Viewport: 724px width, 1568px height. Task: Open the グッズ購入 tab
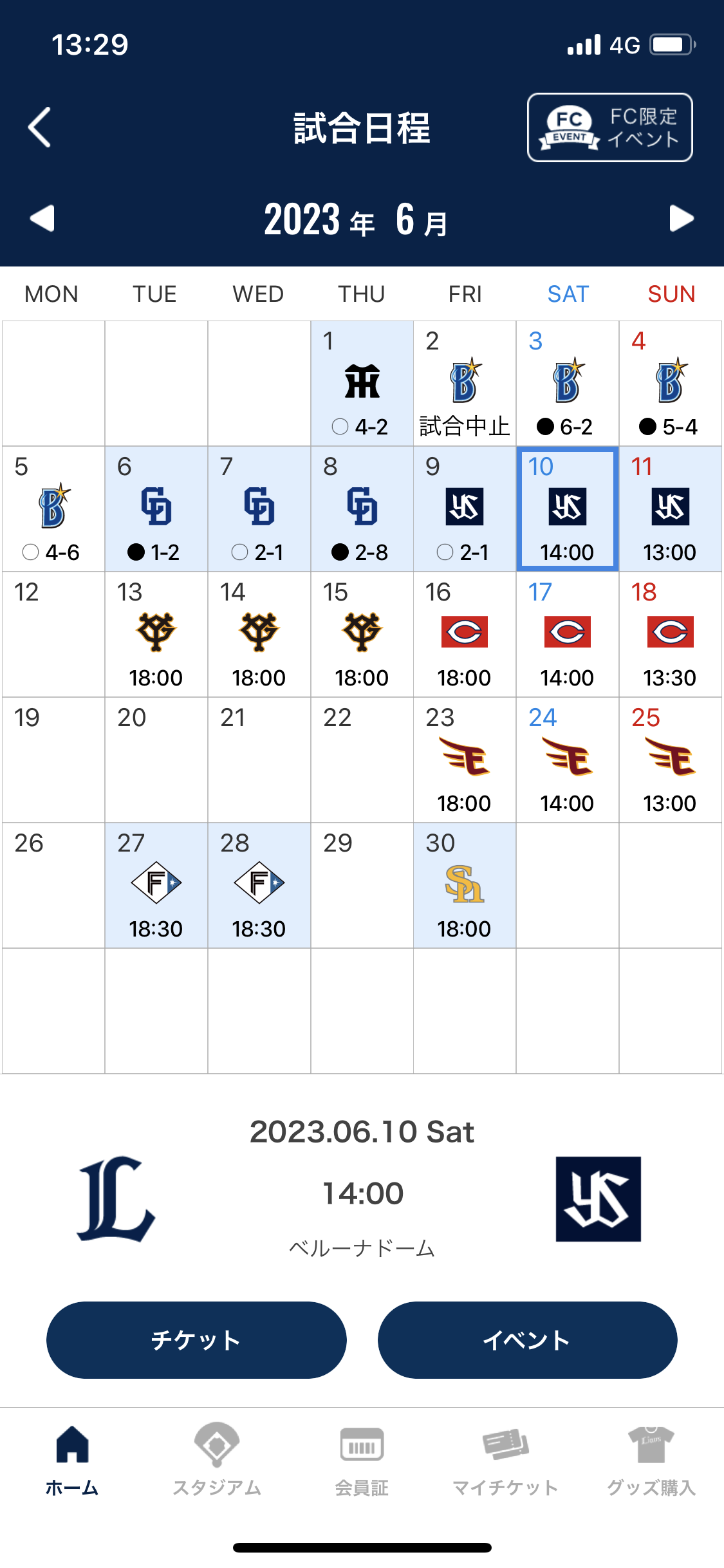click(x=651, y=1461)
